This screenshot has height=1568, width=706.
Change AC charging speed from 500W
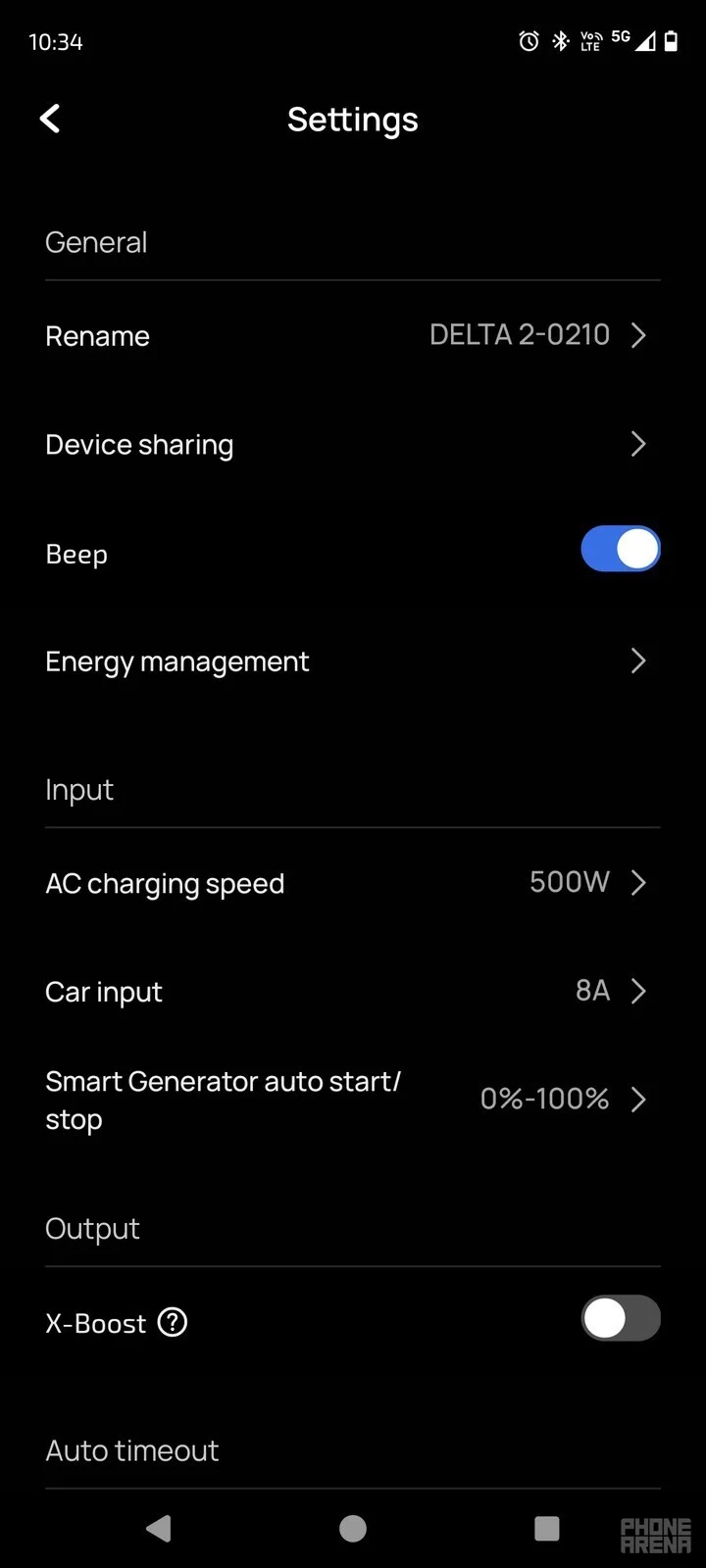(352, 883)
